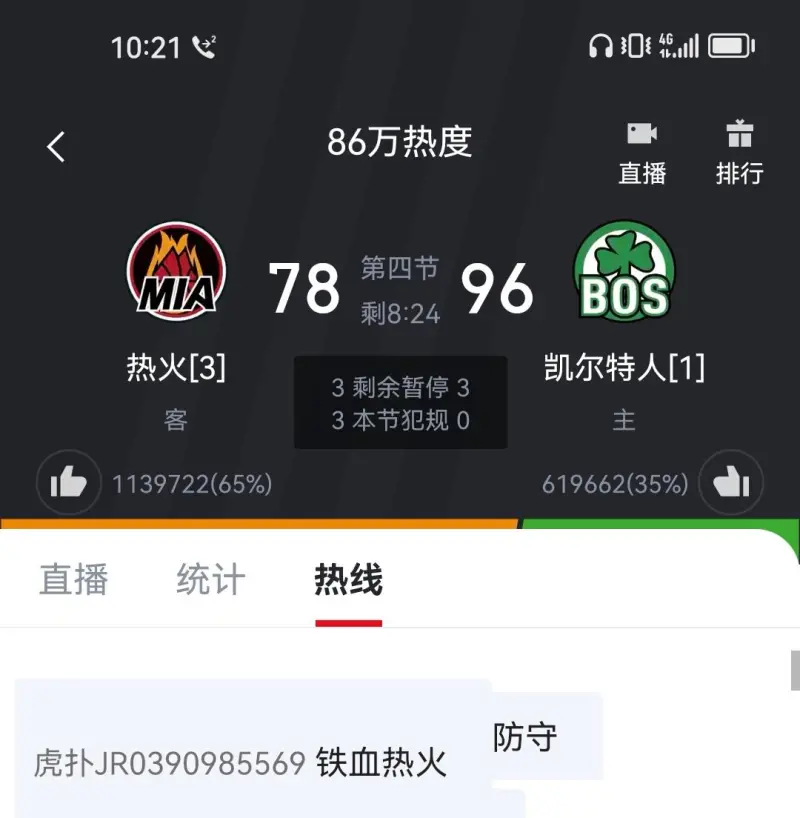Image resolution: width=800 pixels, height=818 pixels.
Task: Select the 热线 tab
Action: coord(348,580)
